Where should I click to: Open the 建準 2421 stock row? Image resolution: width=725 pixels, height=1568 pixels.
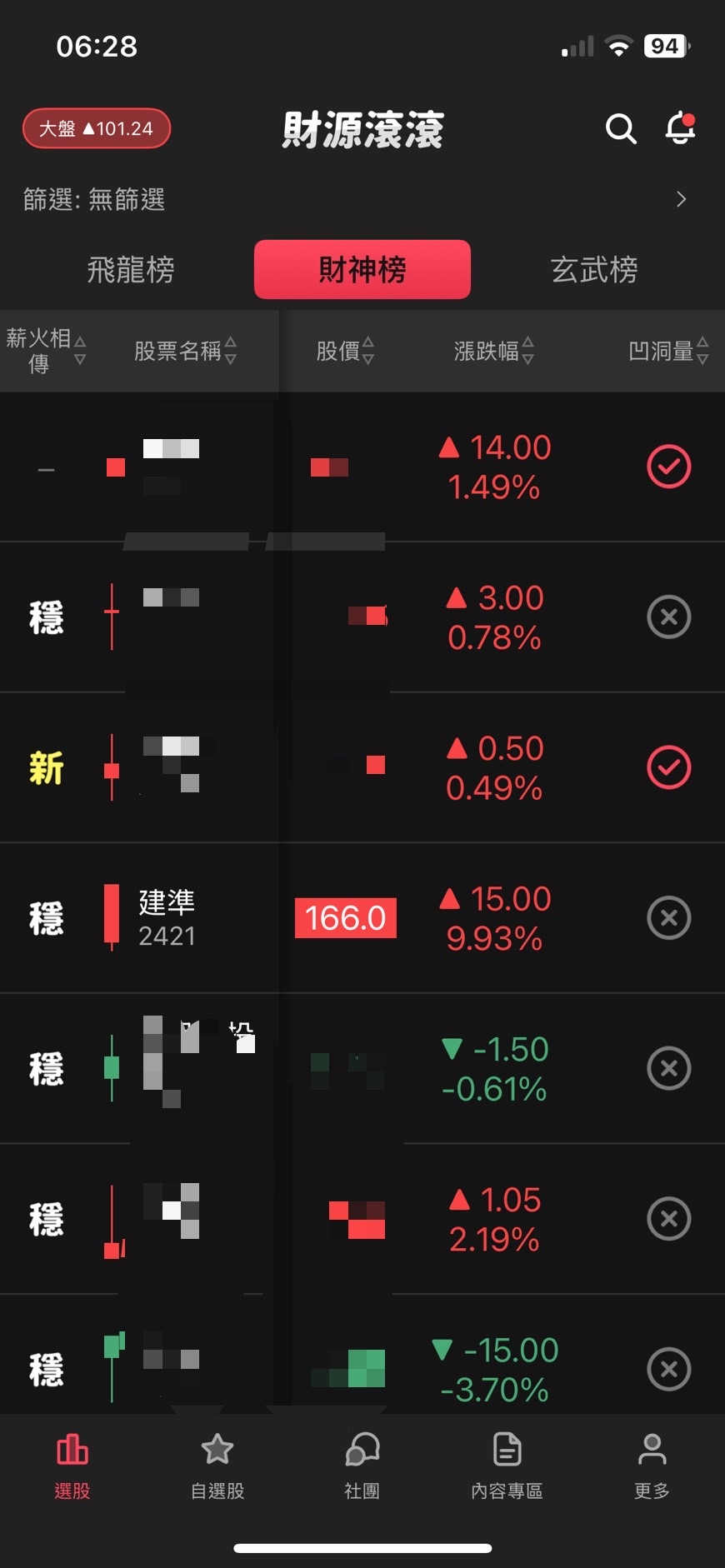[x=167, y=918]
